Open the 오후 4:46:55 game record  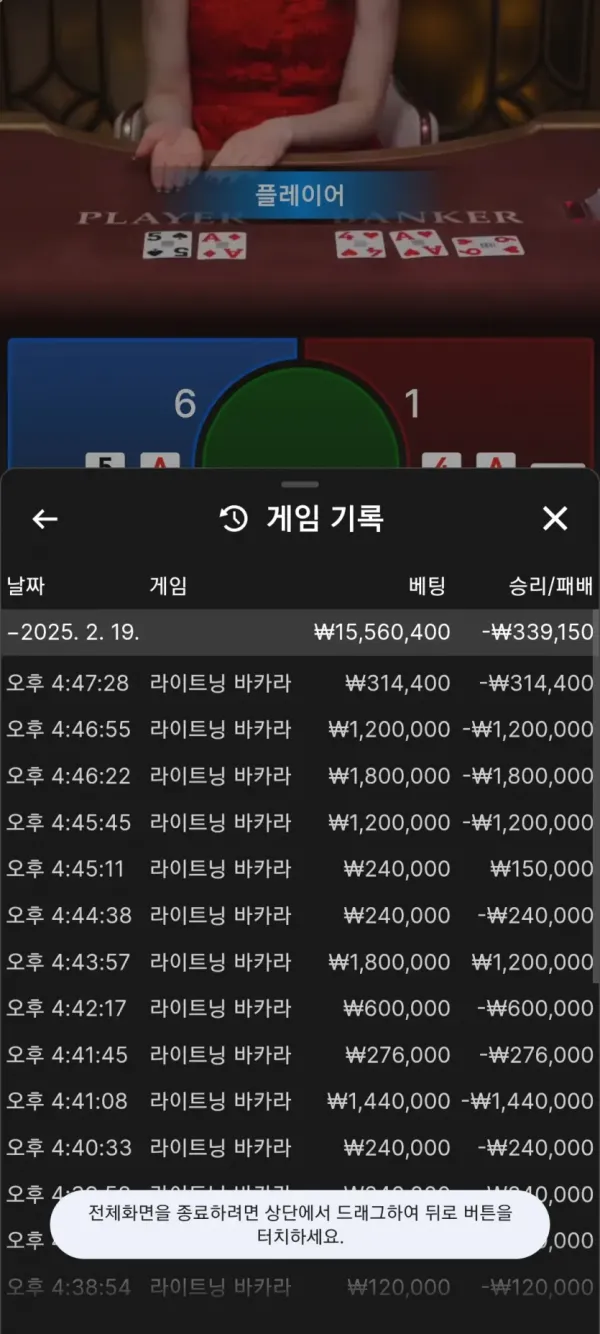298,729
